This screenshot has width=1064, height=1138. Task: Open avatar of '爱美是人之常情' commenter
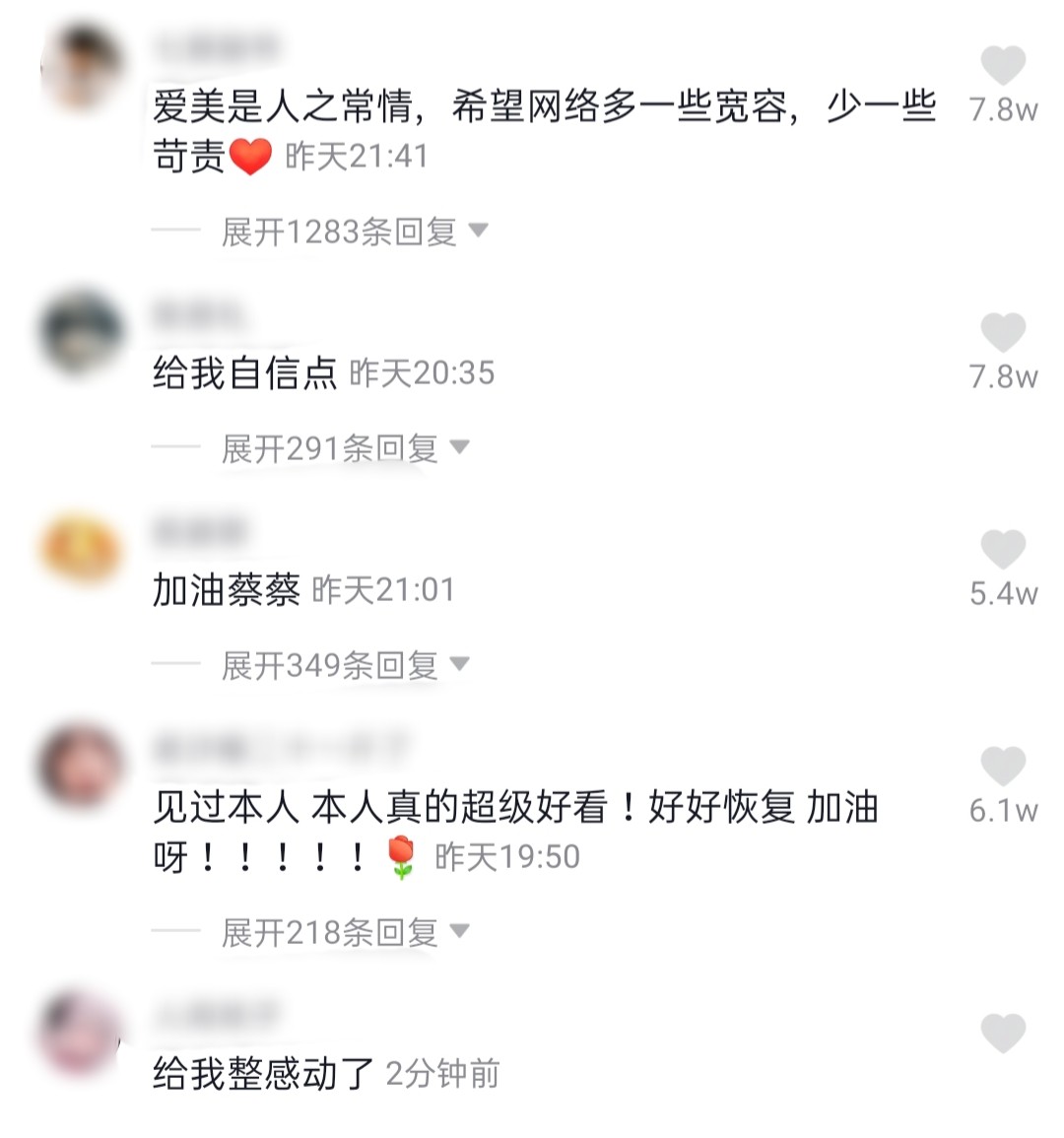click(x=83, y=67)
